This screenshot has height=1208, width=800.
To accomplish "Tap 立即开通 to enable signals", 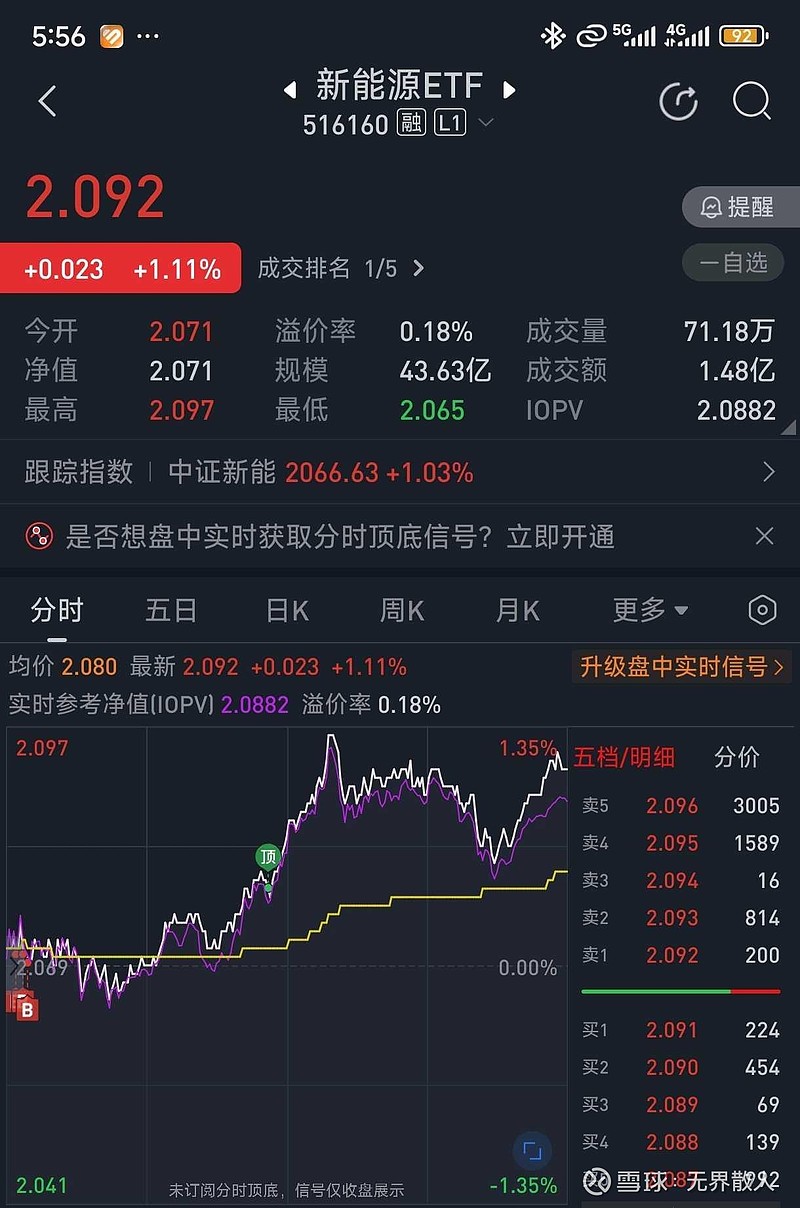I will coord(560,537).
